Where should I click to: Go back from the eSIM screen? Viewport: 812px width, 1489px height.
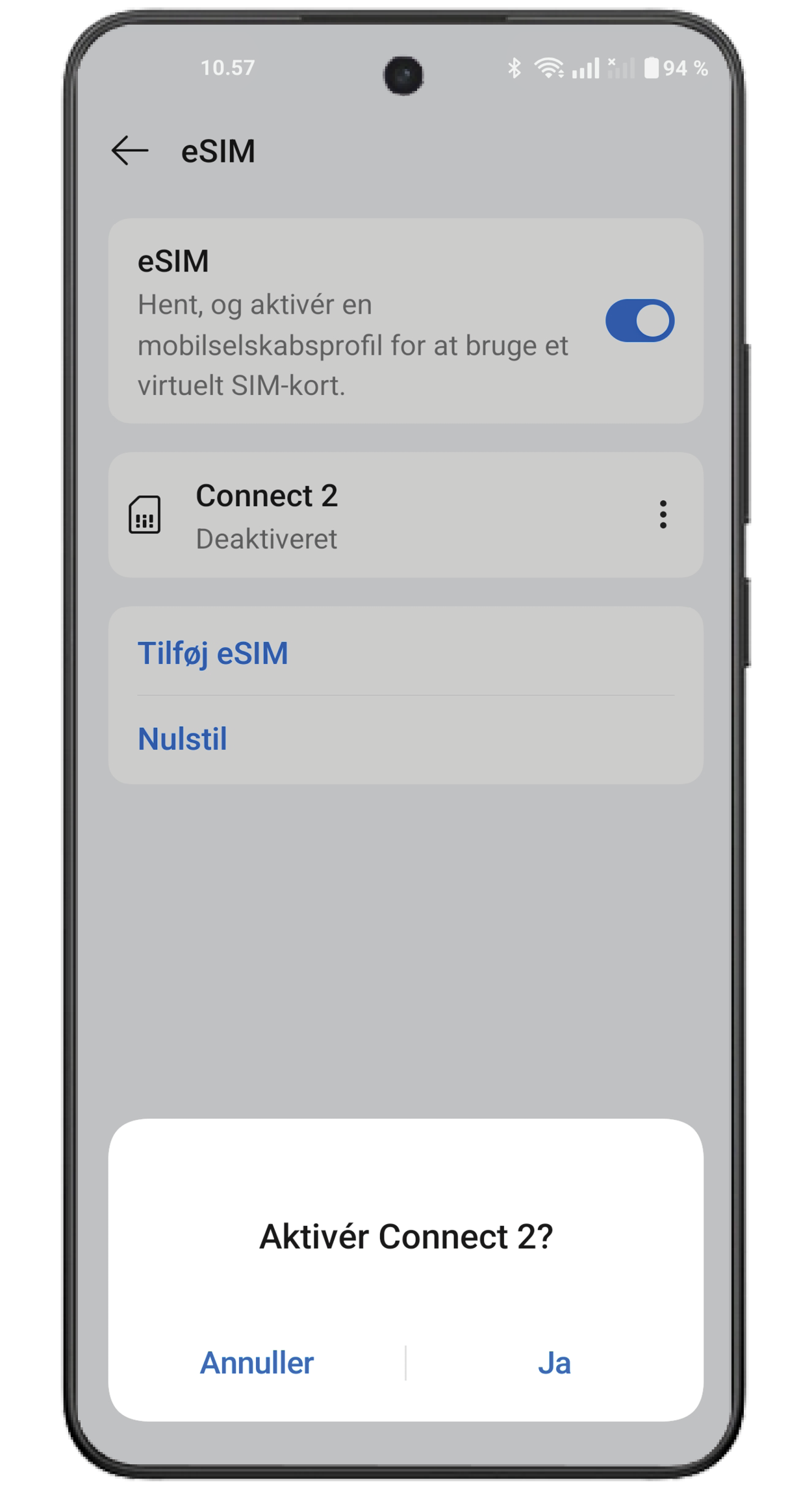click(130, 151)
